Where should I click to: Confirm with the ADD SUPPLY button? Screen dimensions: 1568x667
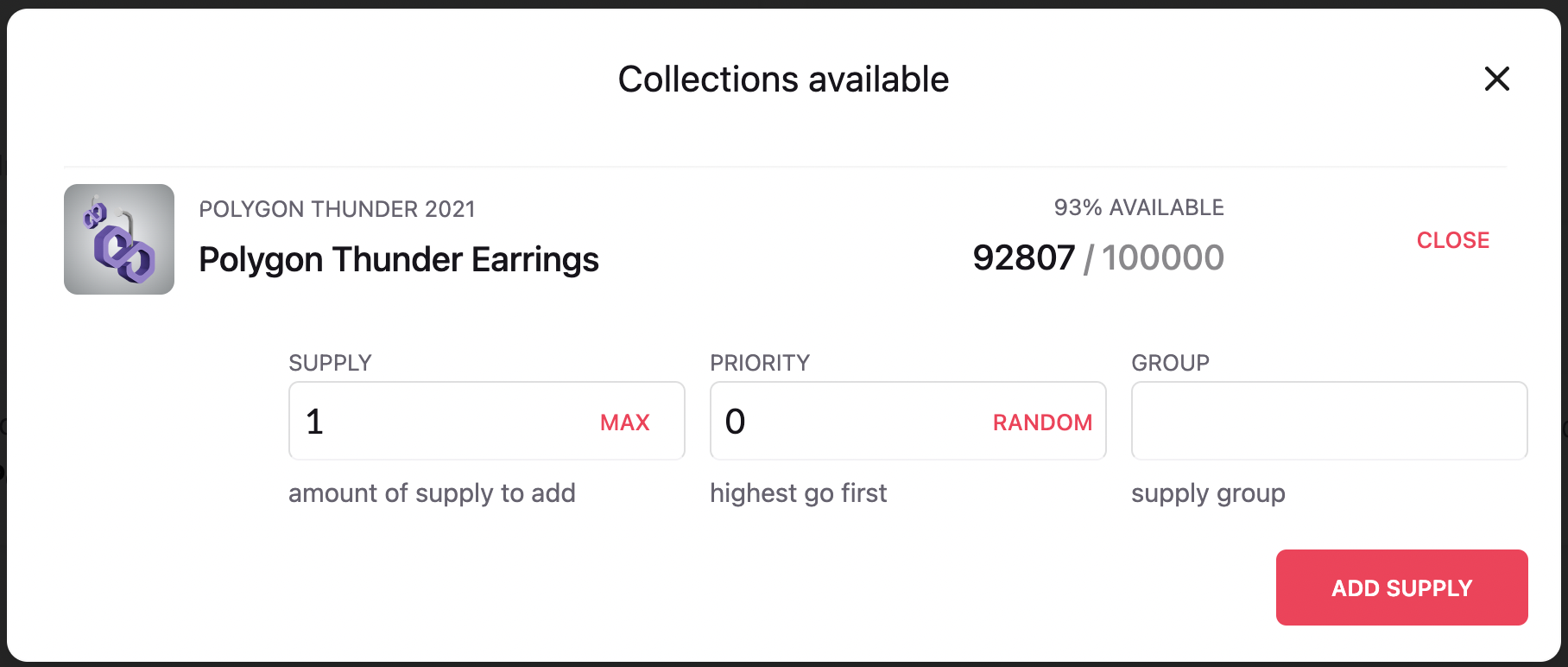[x=1400, y=588]
